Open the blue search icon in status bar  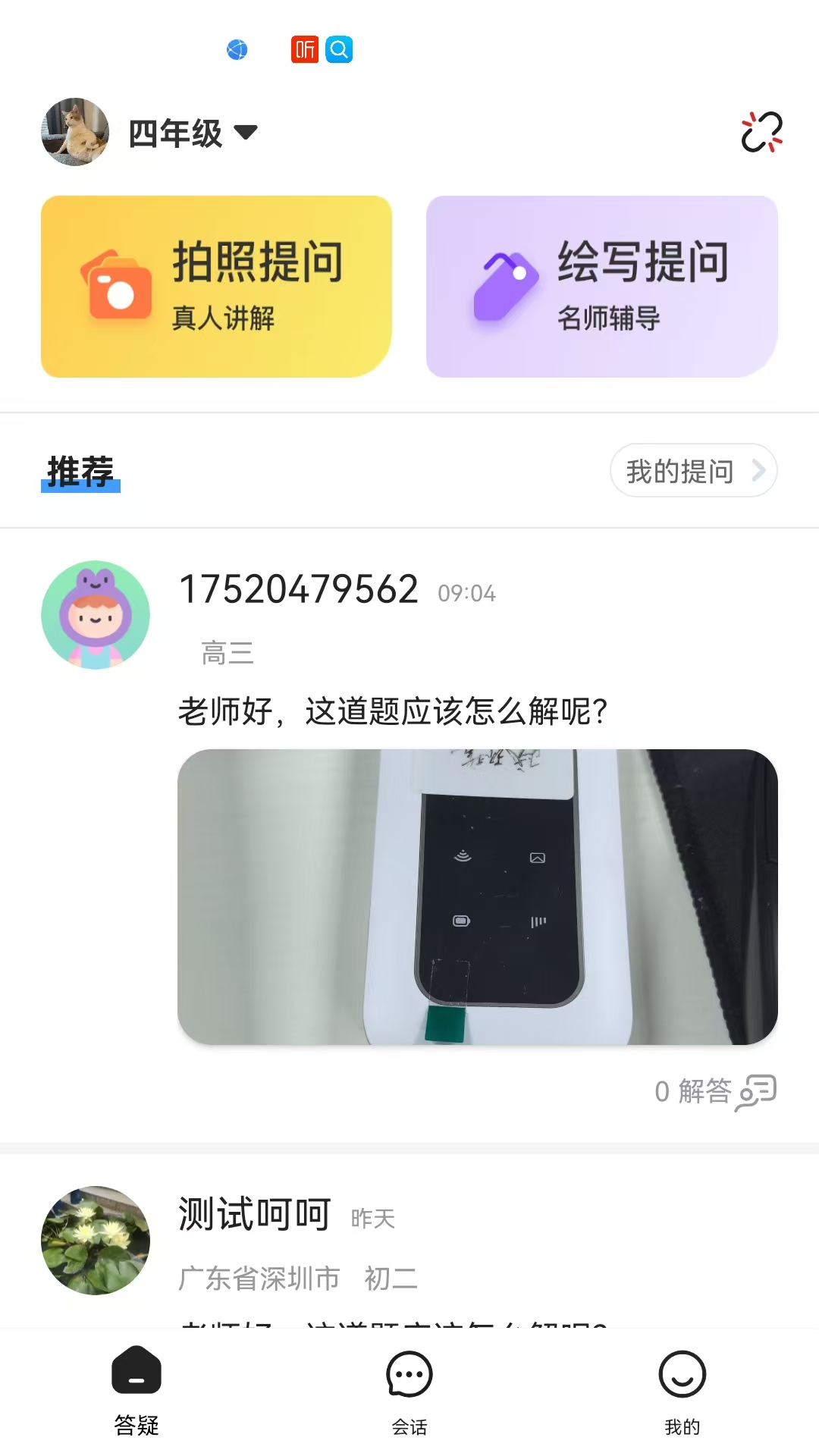(338, 50)
